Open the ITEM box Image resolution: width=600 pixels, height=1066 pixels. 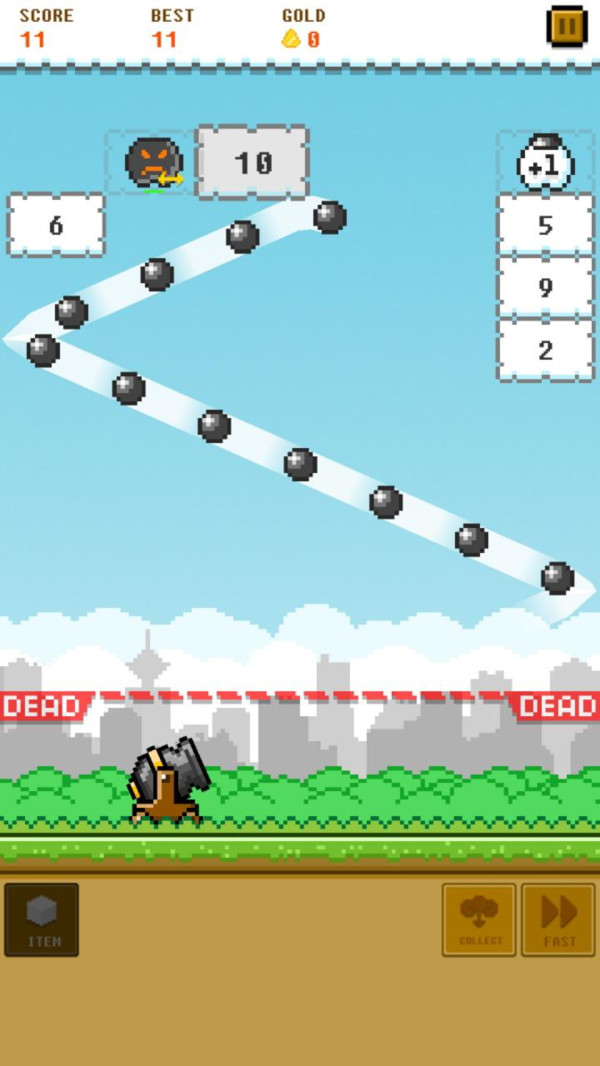pyautogui.click(x=42, y=919)
